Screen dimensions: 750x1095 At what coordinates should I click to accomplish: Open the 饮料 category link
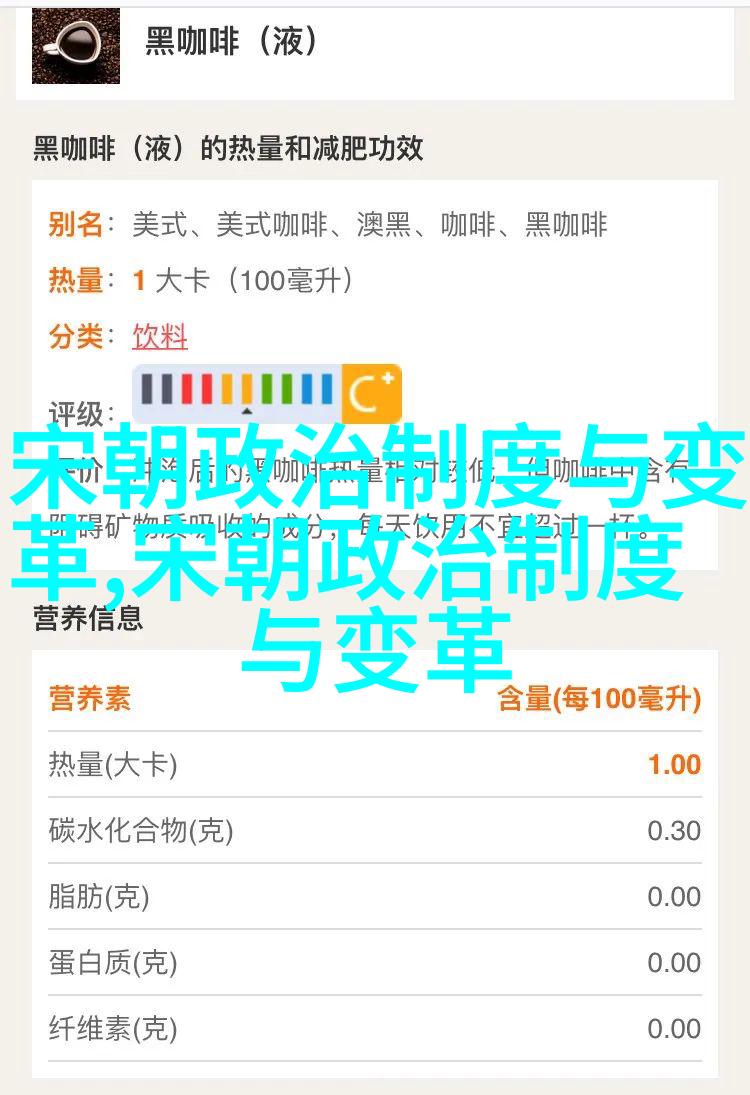click(x=160, y=336)
